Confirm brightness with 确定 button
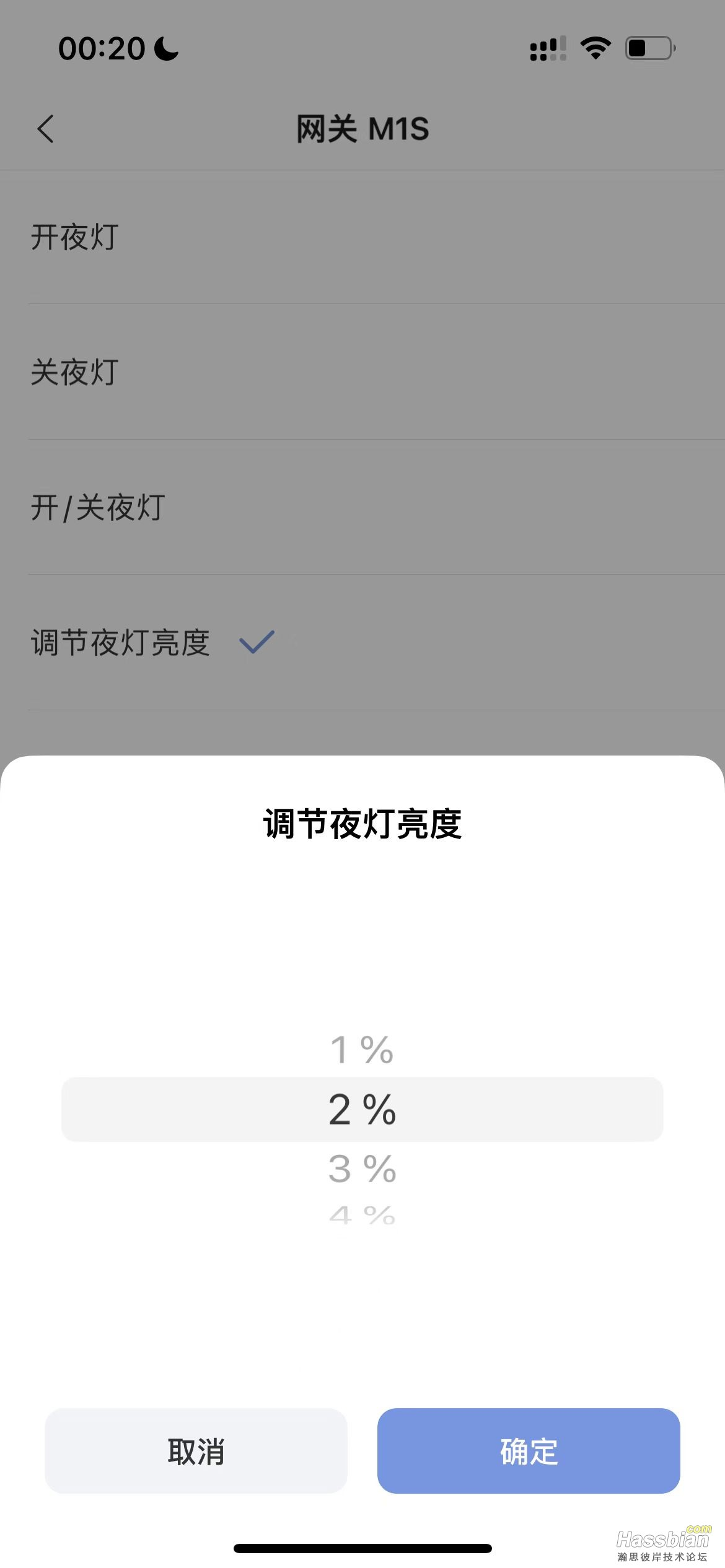 pyautogui.click(x=529, y=1451)
